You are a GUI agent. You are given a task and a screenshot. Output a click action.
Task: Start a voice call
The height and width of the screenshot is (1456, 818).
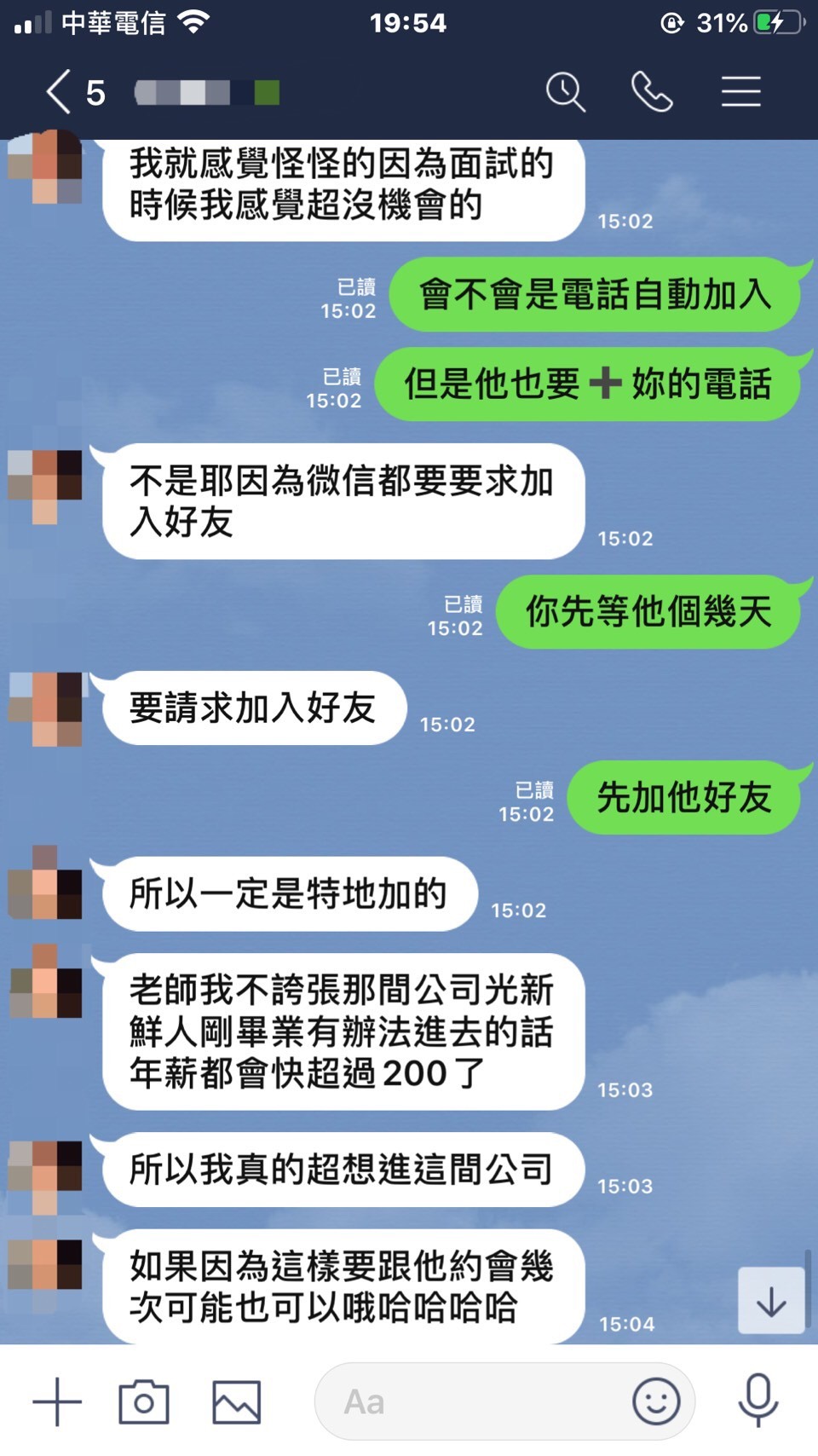tap(652, 92)
